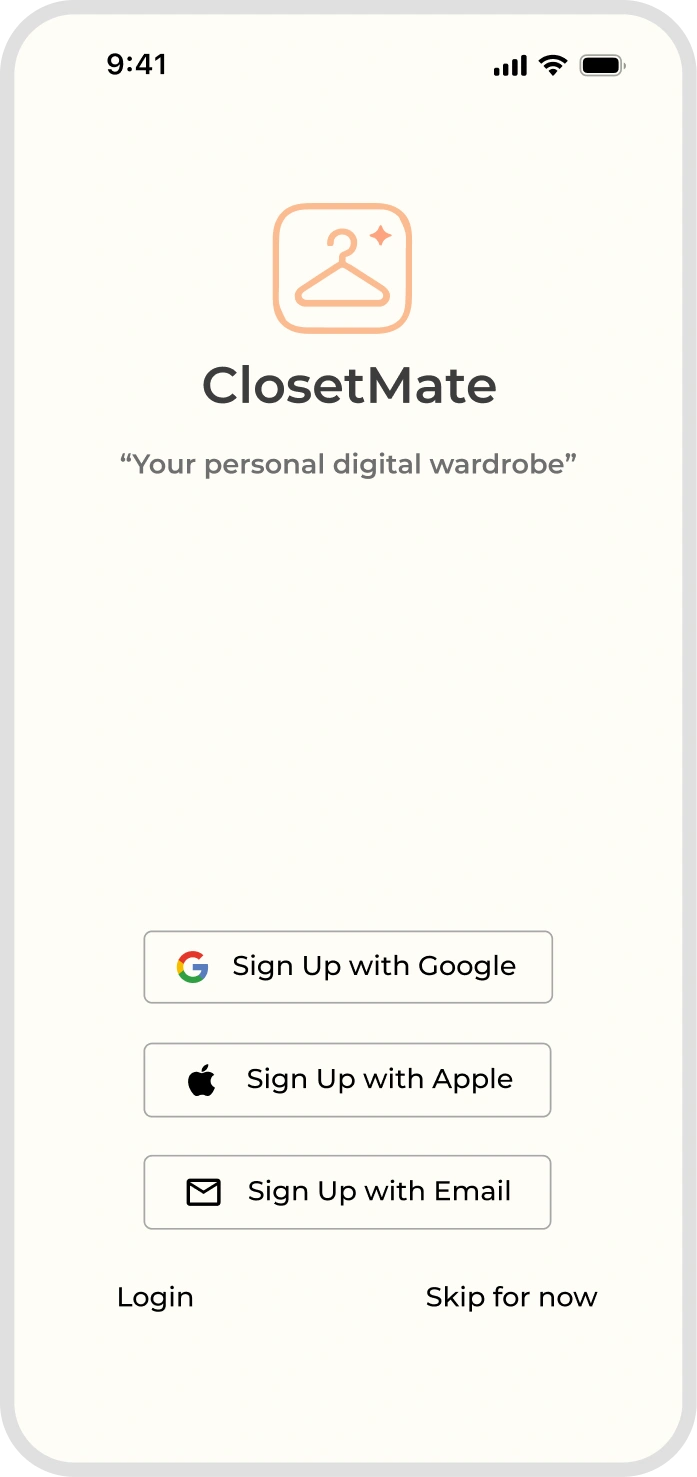Tap Skip for now

[x=511, y=1297]
